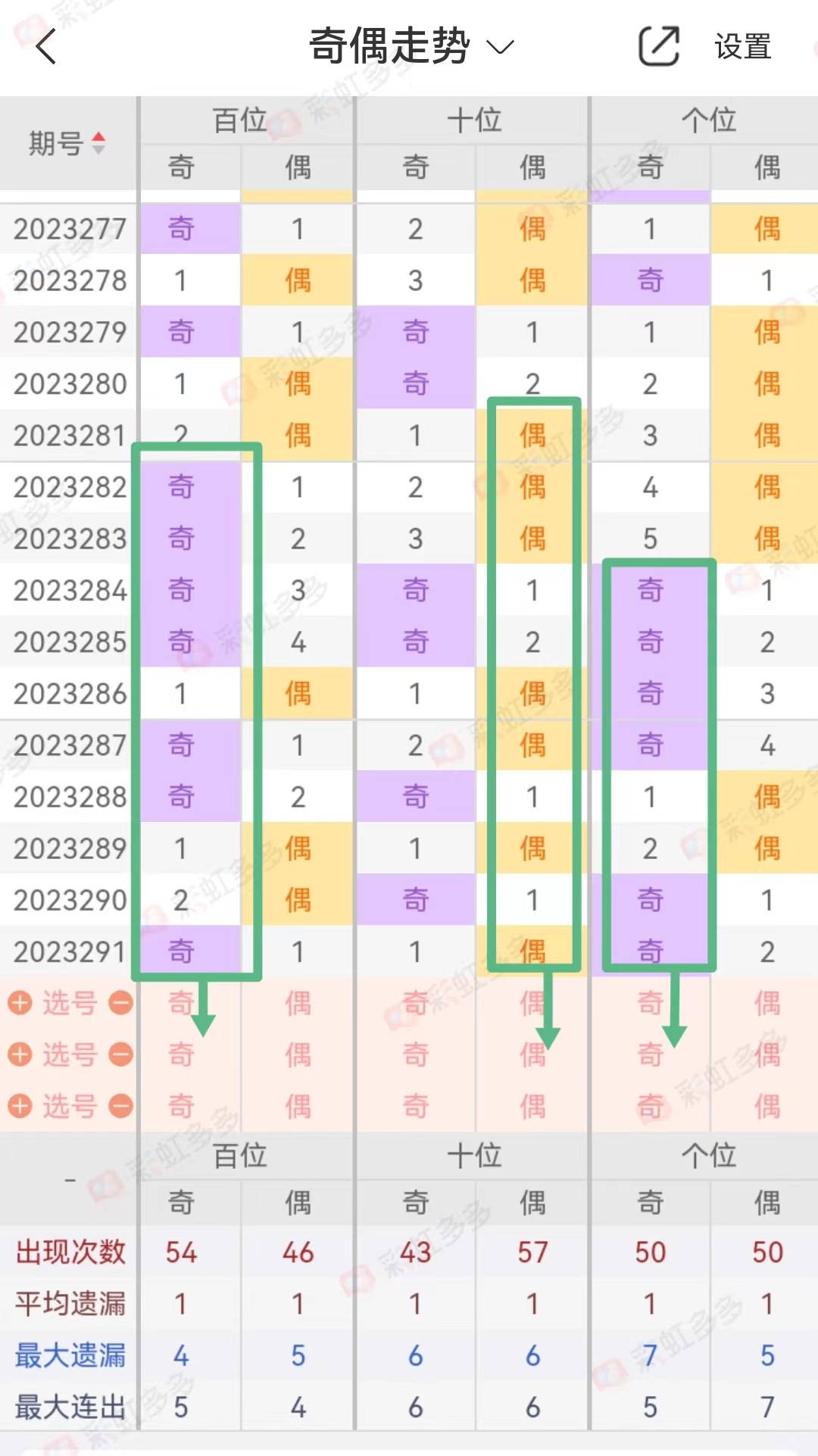Toggle the 期号 sort order

click(67, 143)
